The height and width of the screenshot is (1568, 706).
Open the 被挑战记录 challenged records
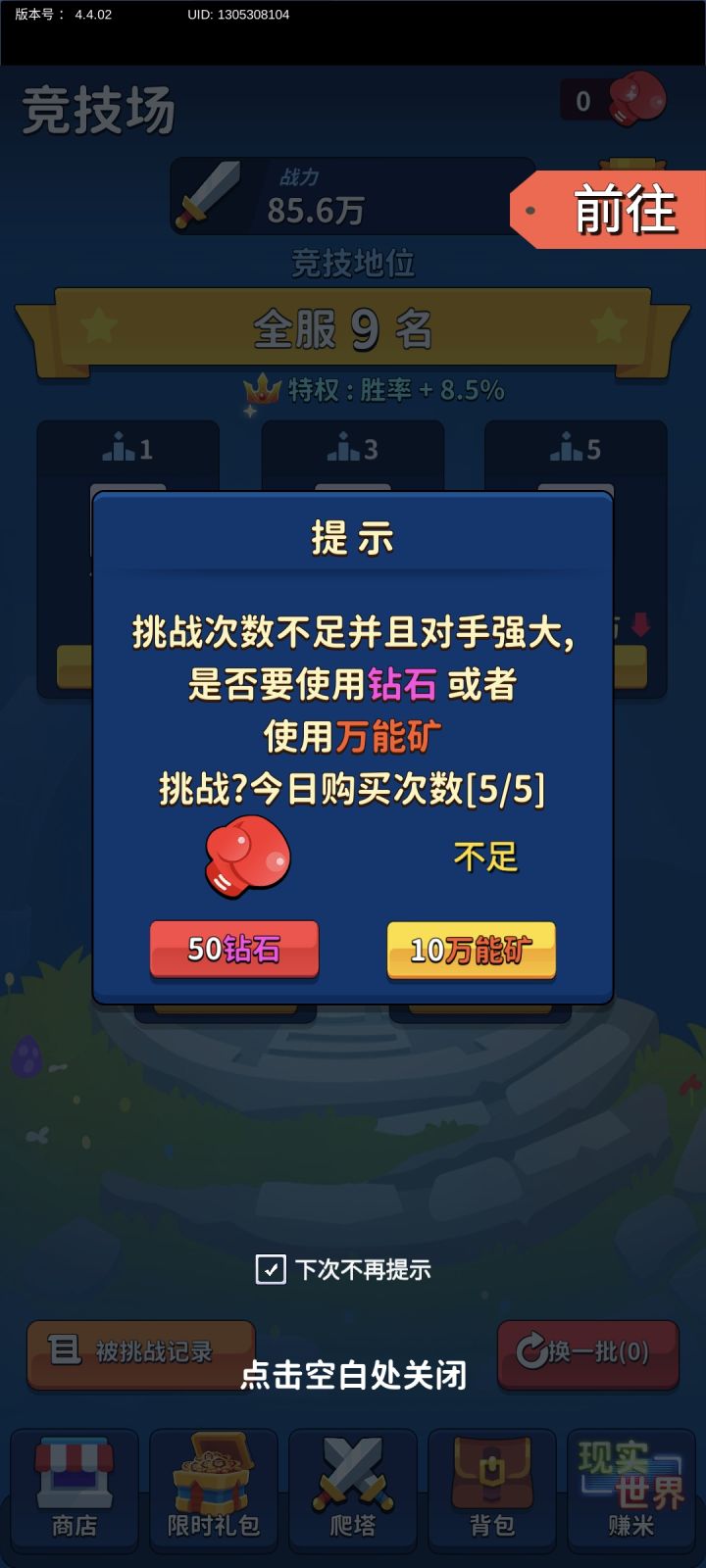tap(139, 1353)
